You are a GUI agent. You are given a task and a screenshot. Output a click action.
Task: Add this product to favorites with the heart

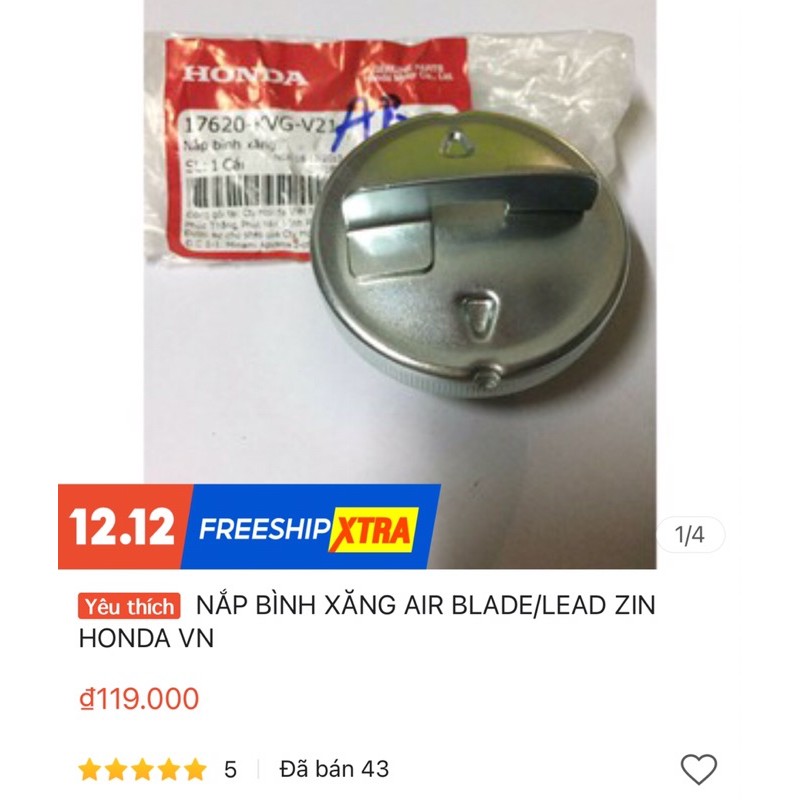(698, 769)
